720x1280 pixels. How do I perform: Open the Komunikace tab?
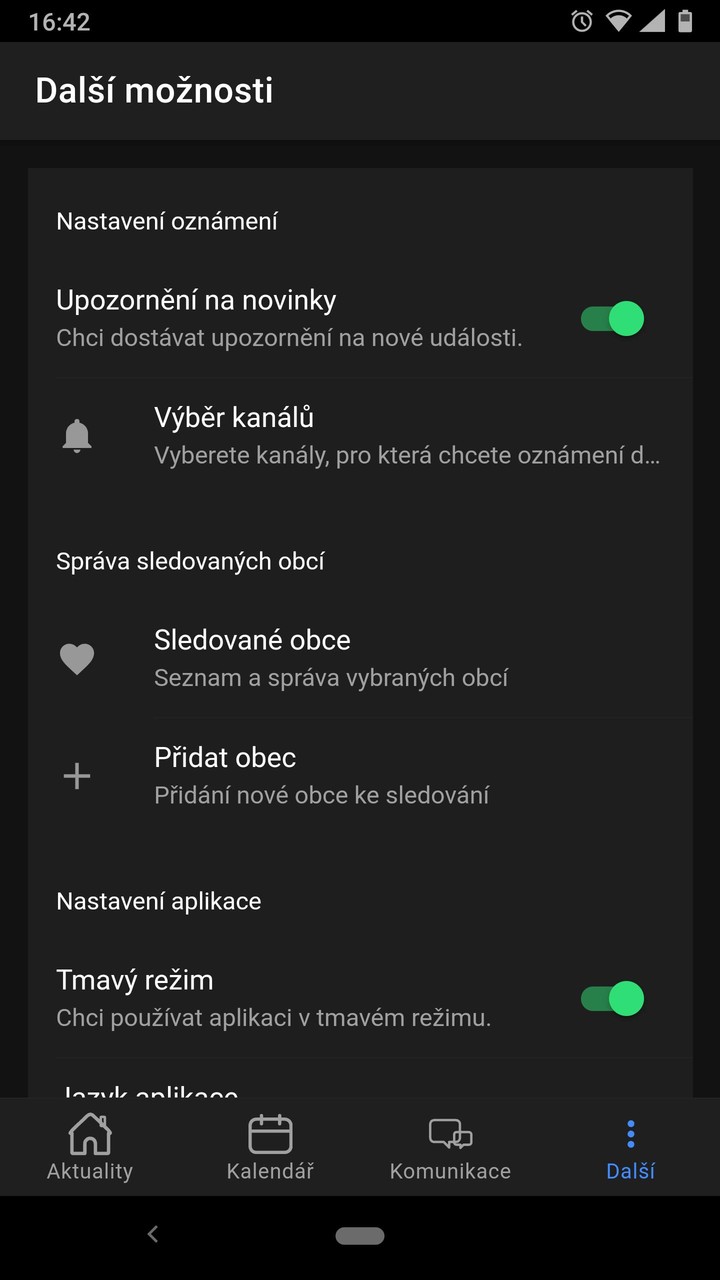pos(450,1148)
